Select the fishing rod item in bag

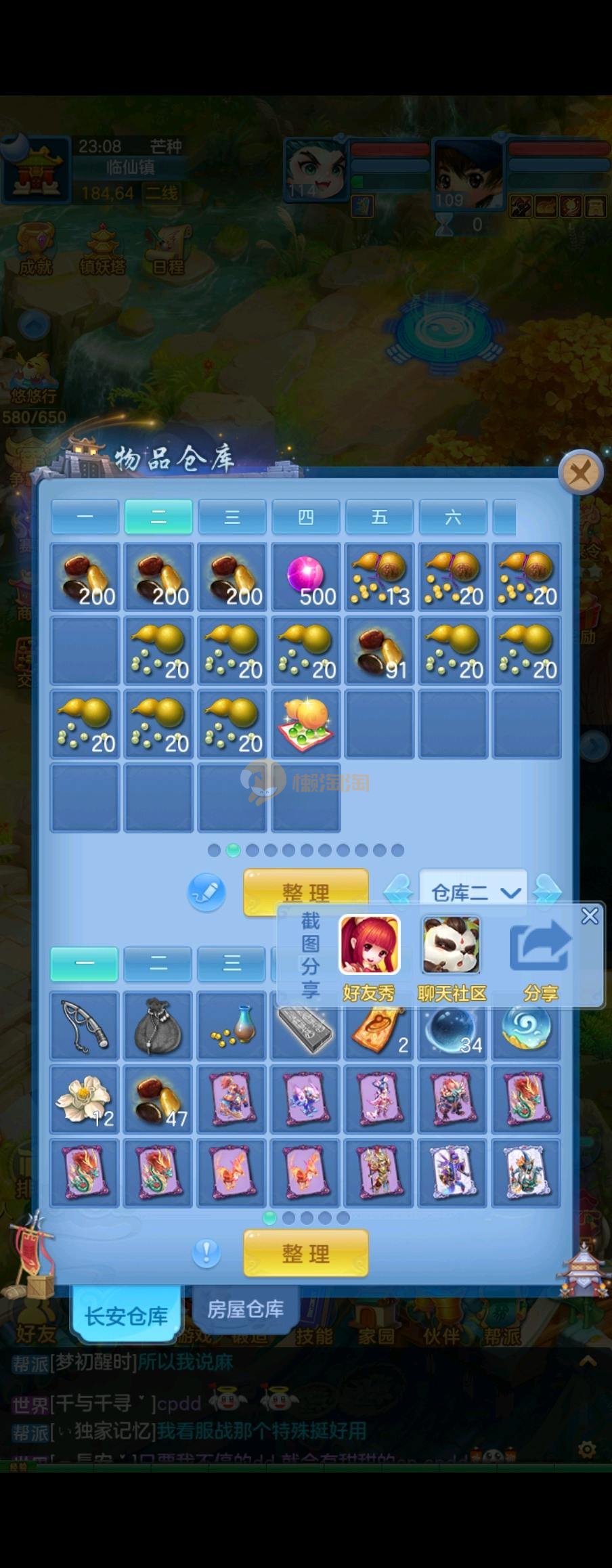(85, 1025)
